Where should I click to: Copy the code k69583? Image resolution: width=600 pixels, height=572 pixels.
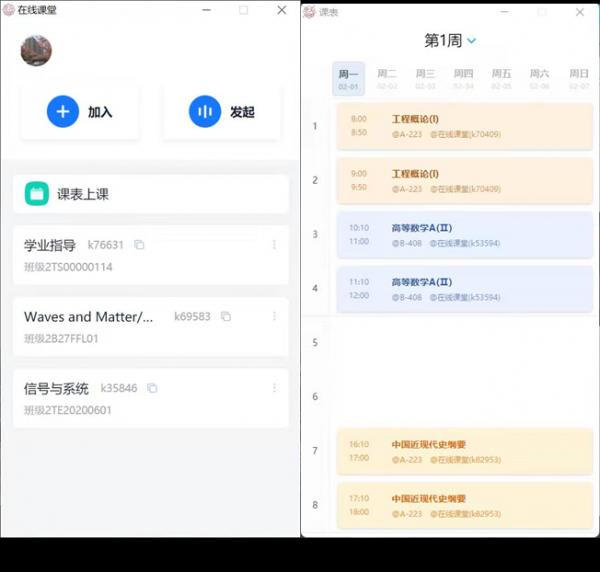point(226,317)
